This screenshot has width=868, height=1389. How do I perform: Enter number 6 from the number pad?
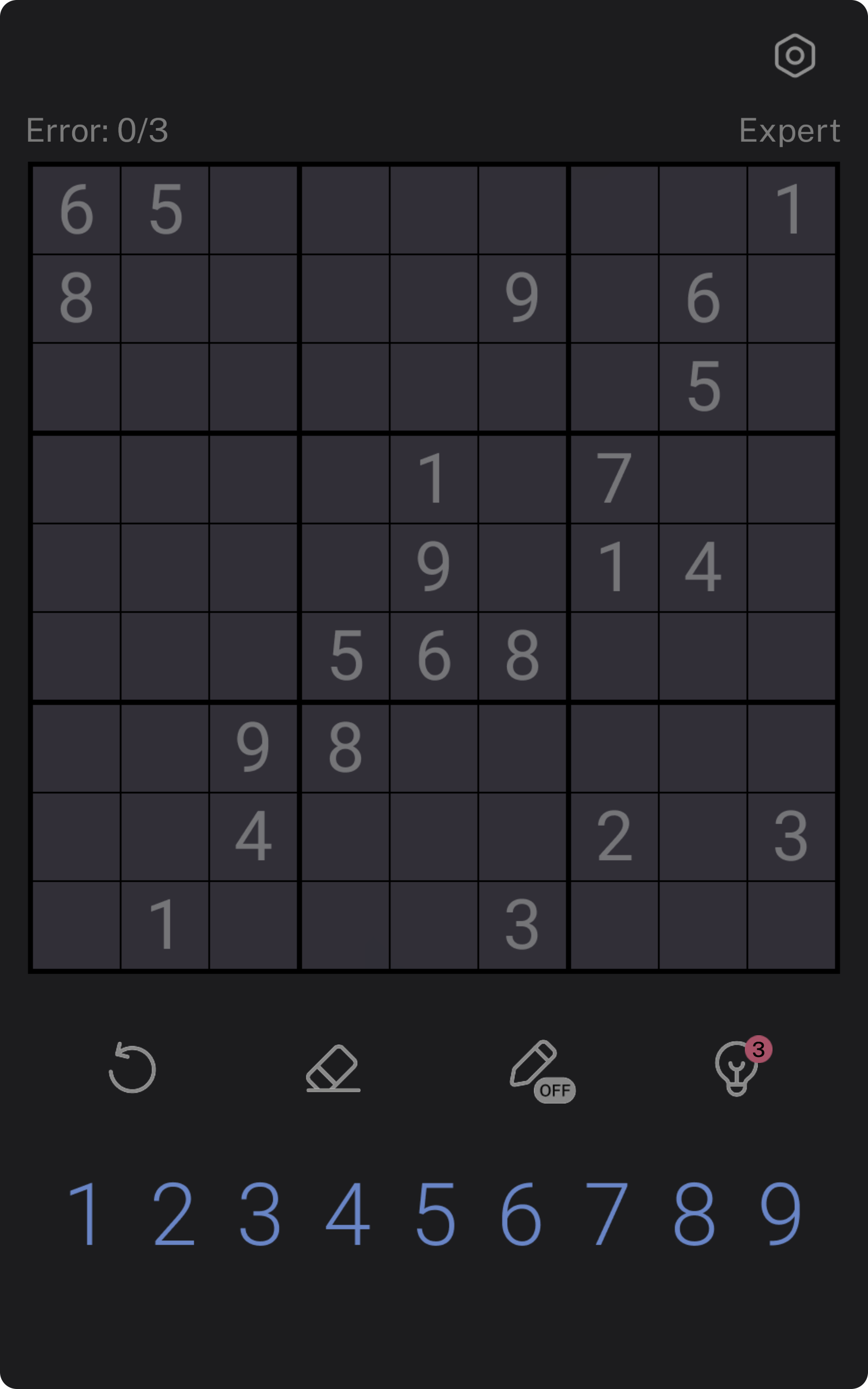pyautogui.click(x=521, y=1213)
